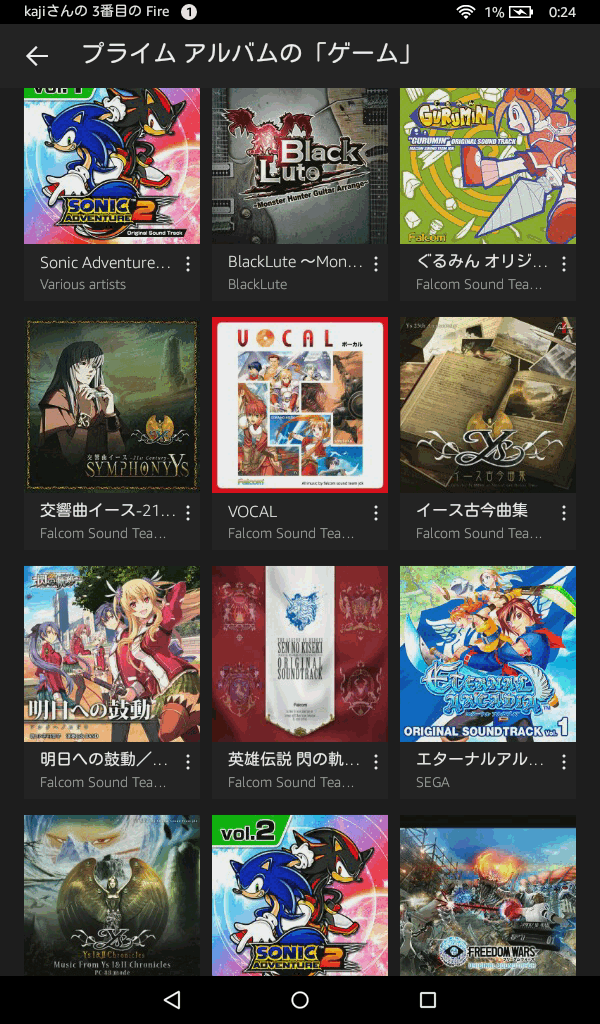Go back using the app bar arrow
The image size is (600, 1024).
tap(37, 56)
